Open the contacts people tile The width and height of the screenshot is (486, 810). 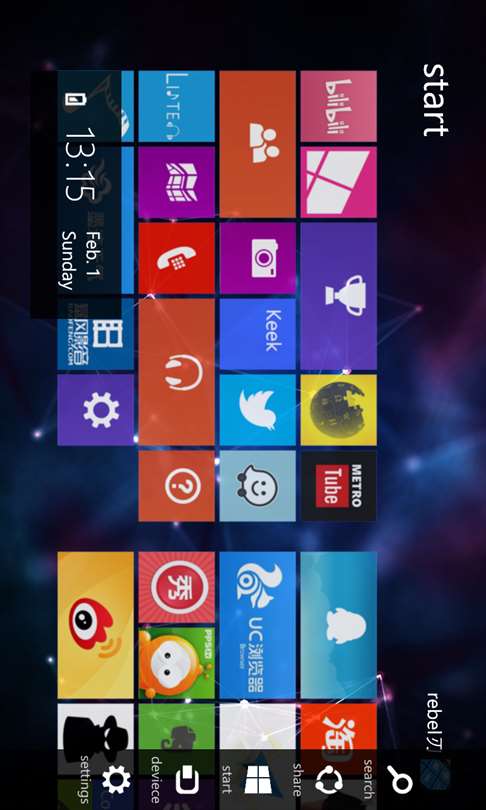tap(257, 144)
